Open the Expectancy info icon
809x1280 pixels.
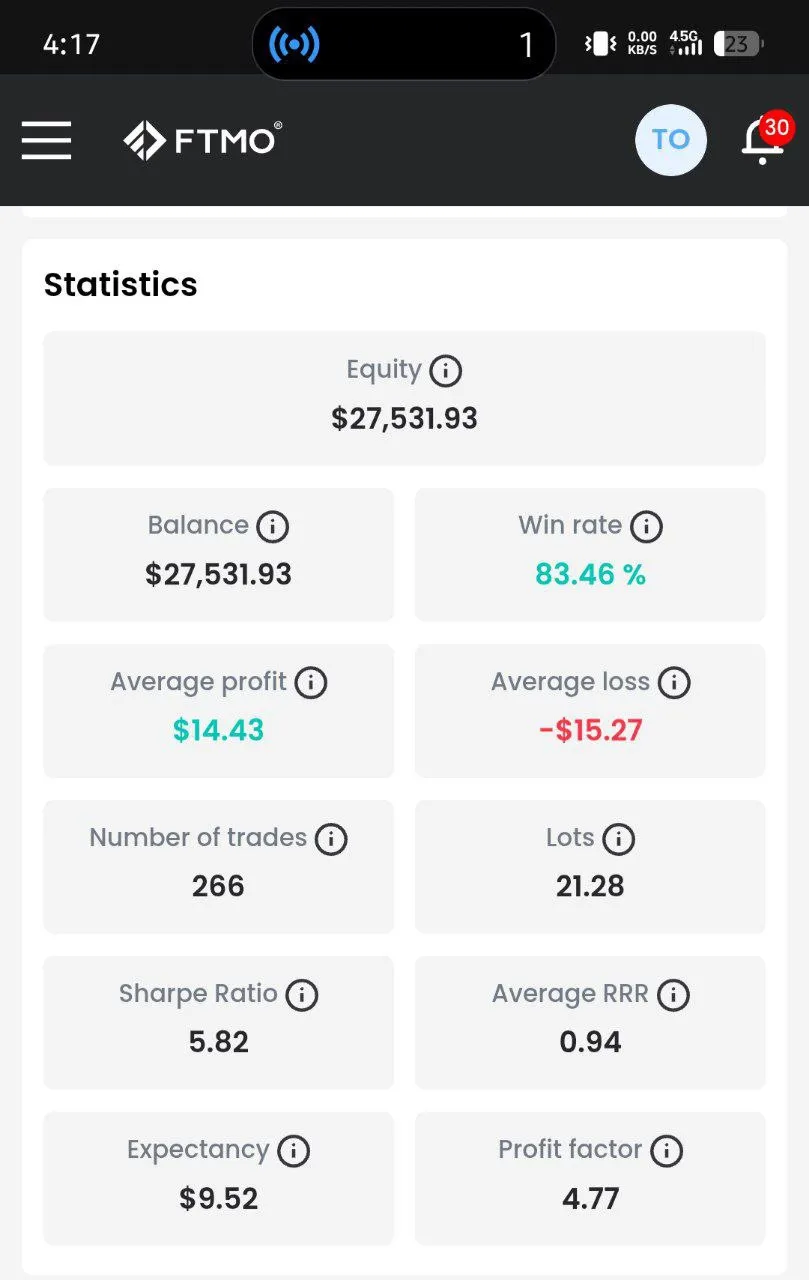(292, 1150)
